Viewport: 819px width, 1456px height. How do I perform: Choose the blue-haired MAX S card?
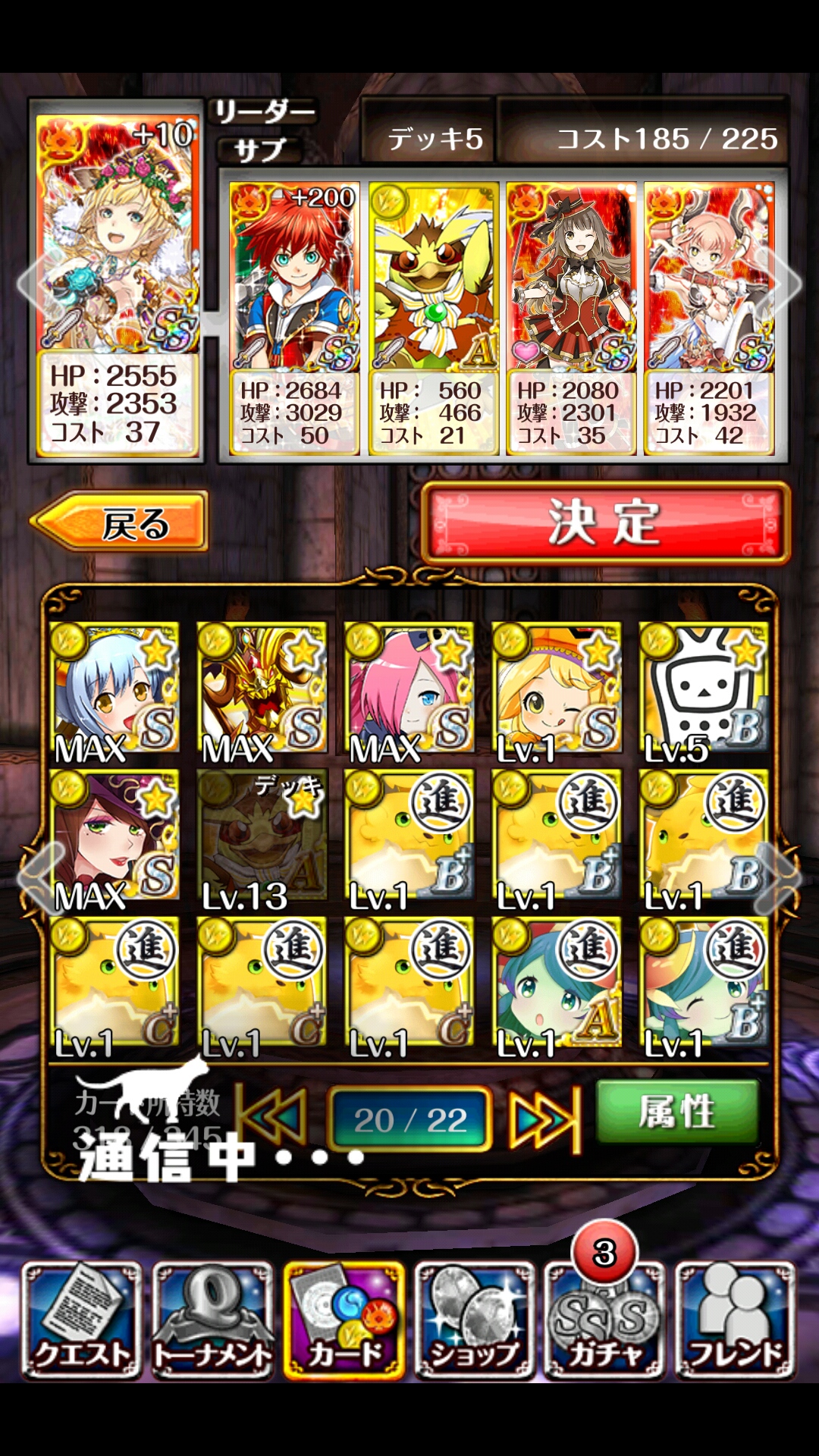(114, 690)
